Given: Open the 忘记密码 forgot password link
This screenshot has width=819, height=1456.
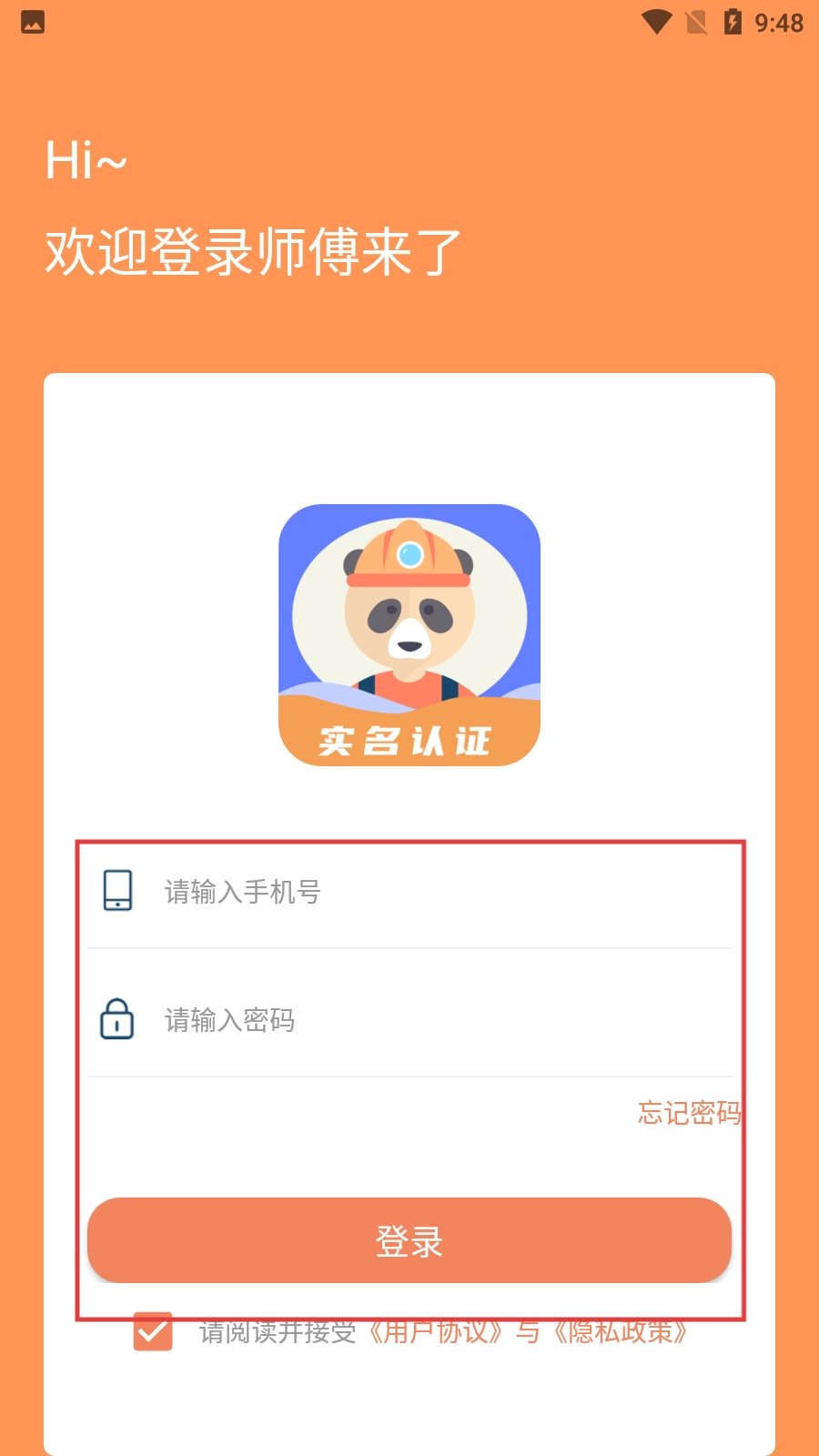Looking at the screenshot, I should click(689, 1112).
